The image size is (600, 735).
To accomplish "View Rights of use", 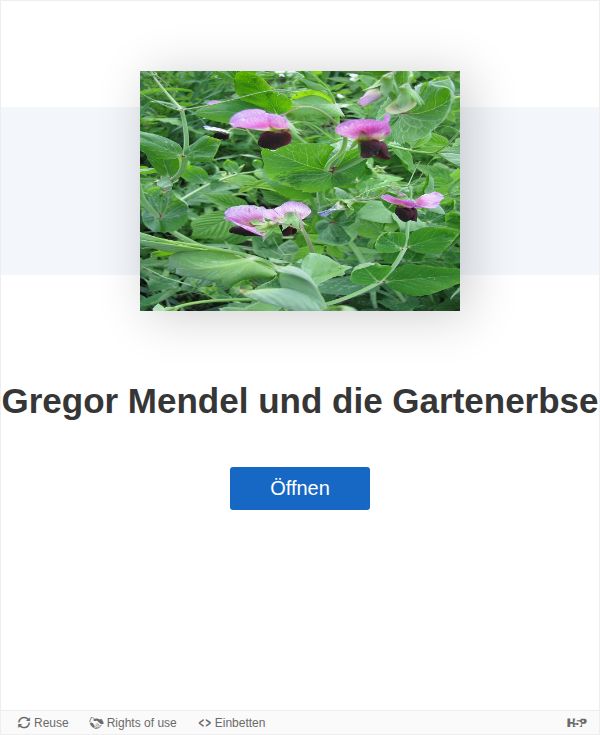I will (133, 723).
